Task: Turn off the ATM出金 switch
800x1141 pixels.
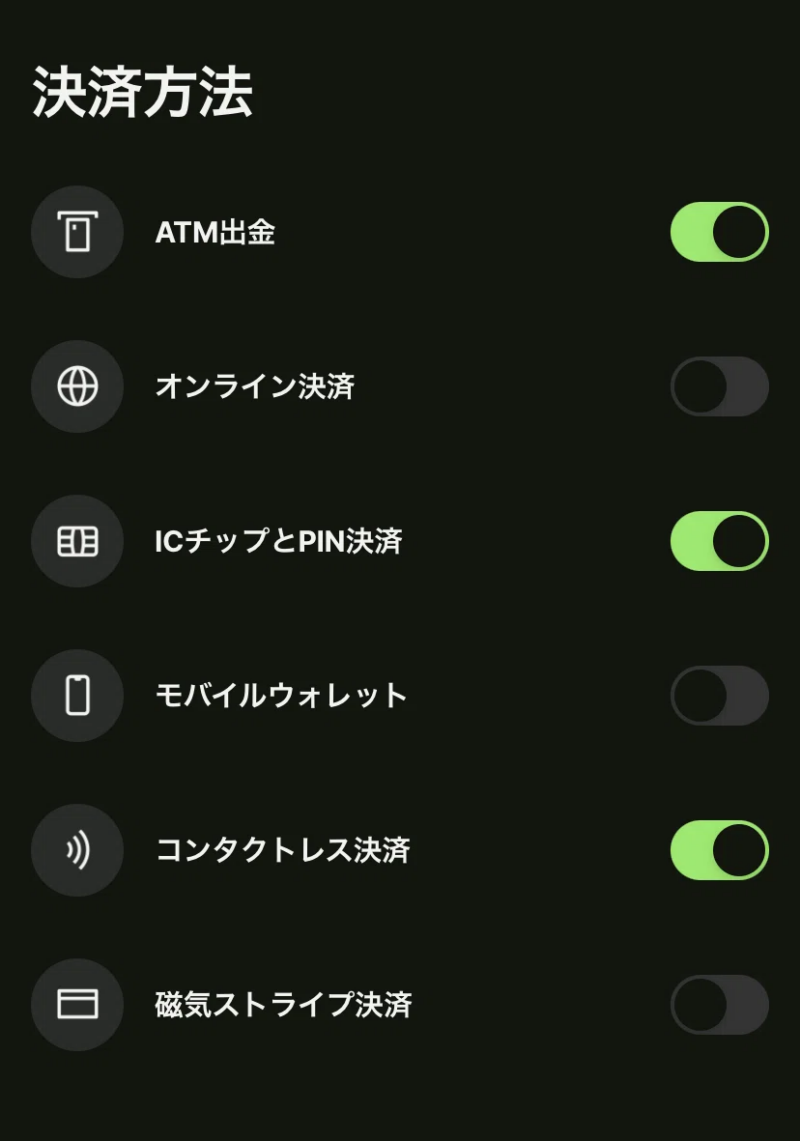Action: [x=719, y=232]
